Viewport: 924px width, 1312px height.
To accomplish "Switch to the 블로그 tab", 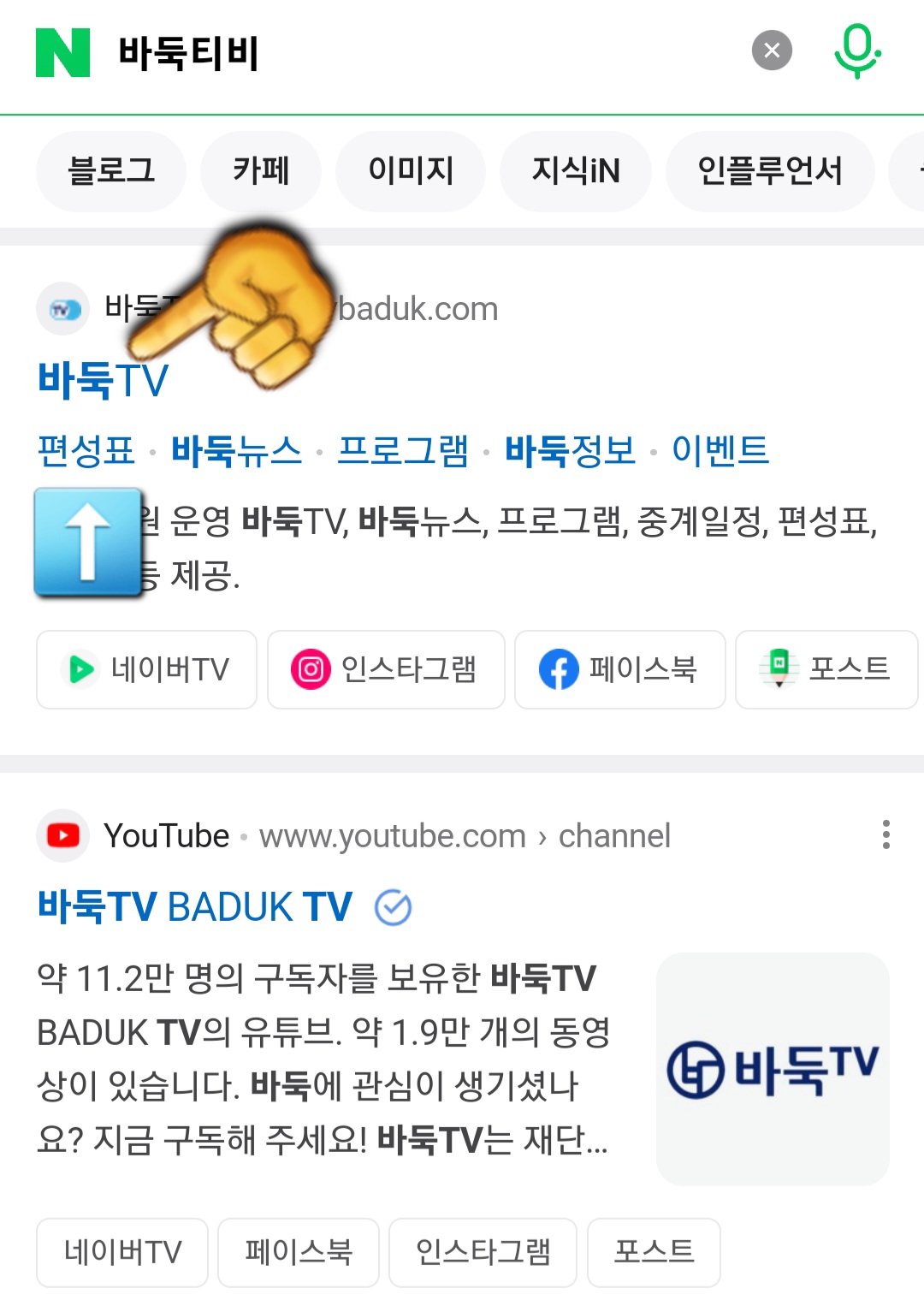I will click(x=110, y=171).
